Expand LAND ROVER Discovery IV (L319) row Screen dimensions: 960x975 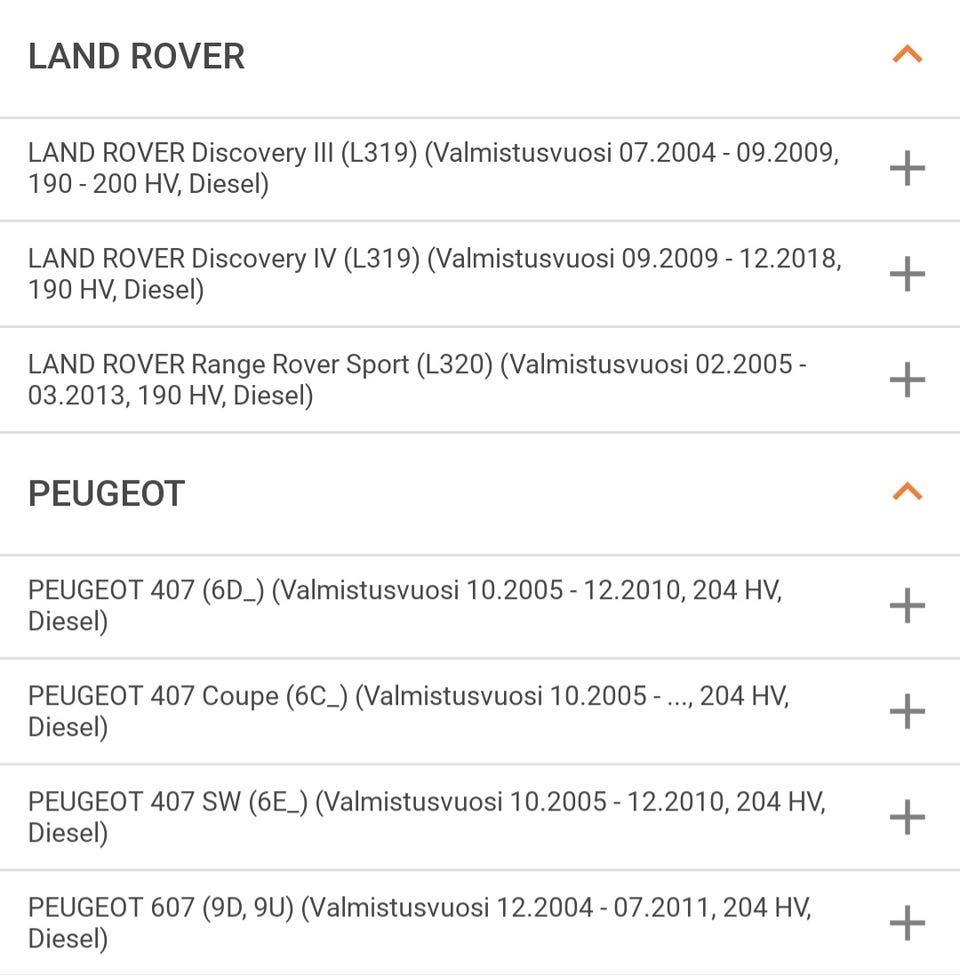(906, 273)
